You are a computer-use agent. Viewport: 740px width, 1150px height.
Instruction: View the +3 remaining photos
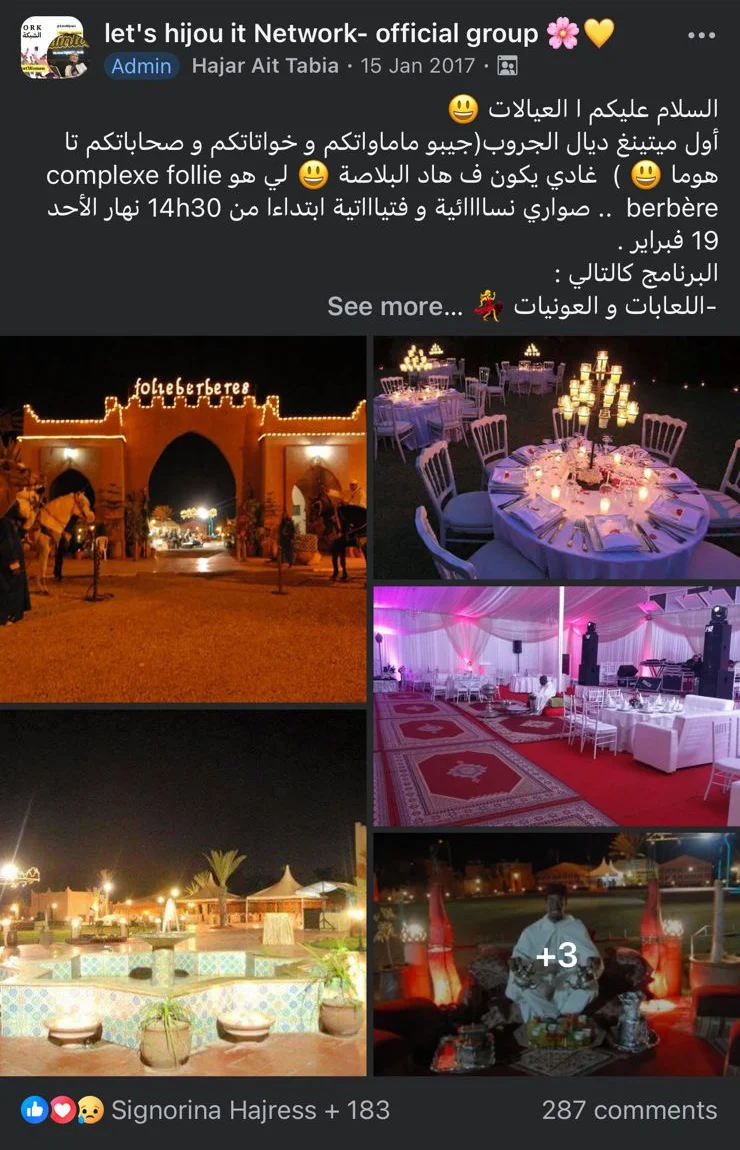556,955
